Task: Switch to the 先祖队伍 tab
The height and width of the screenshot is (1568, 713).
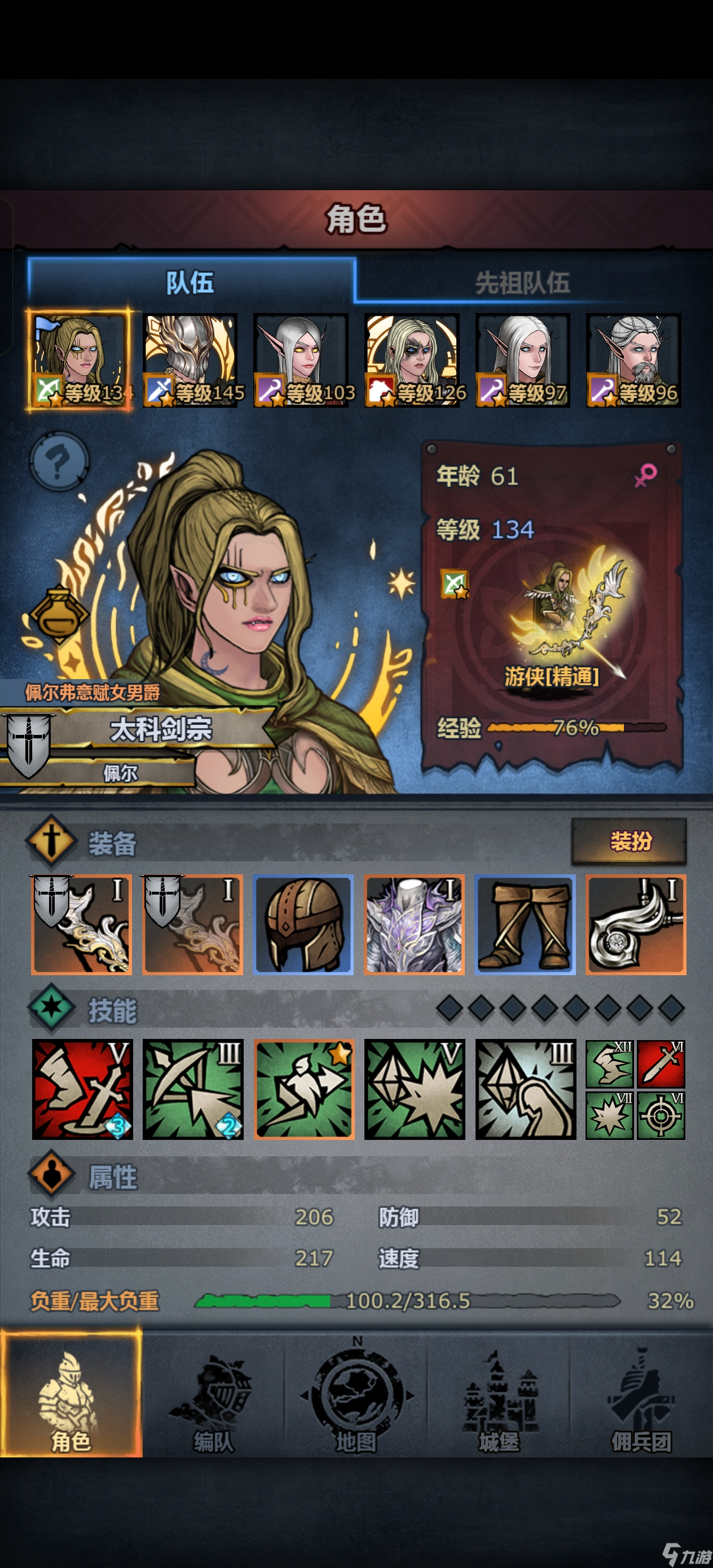Action: [x=522, y=283]
